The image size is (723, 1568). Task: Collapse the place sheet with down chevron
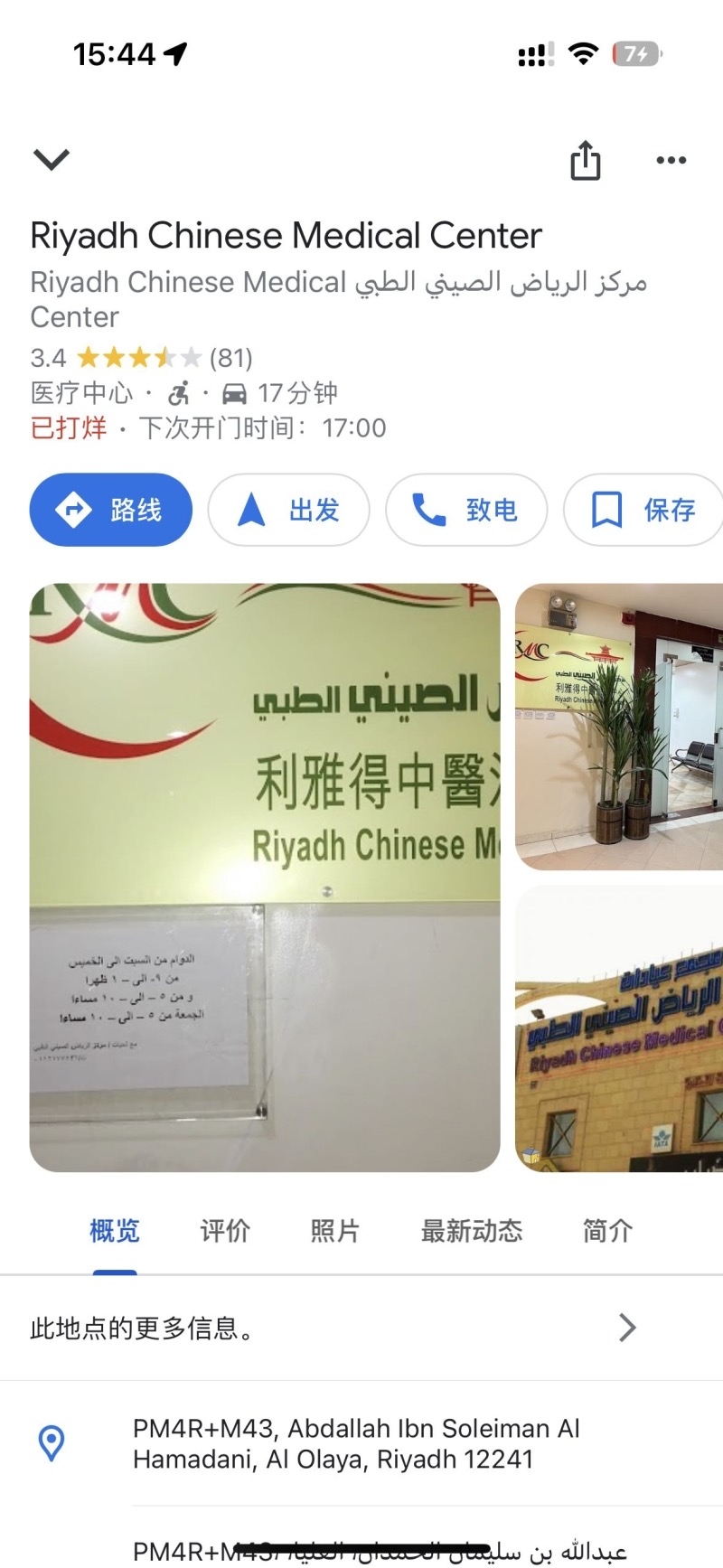point(51,160)
